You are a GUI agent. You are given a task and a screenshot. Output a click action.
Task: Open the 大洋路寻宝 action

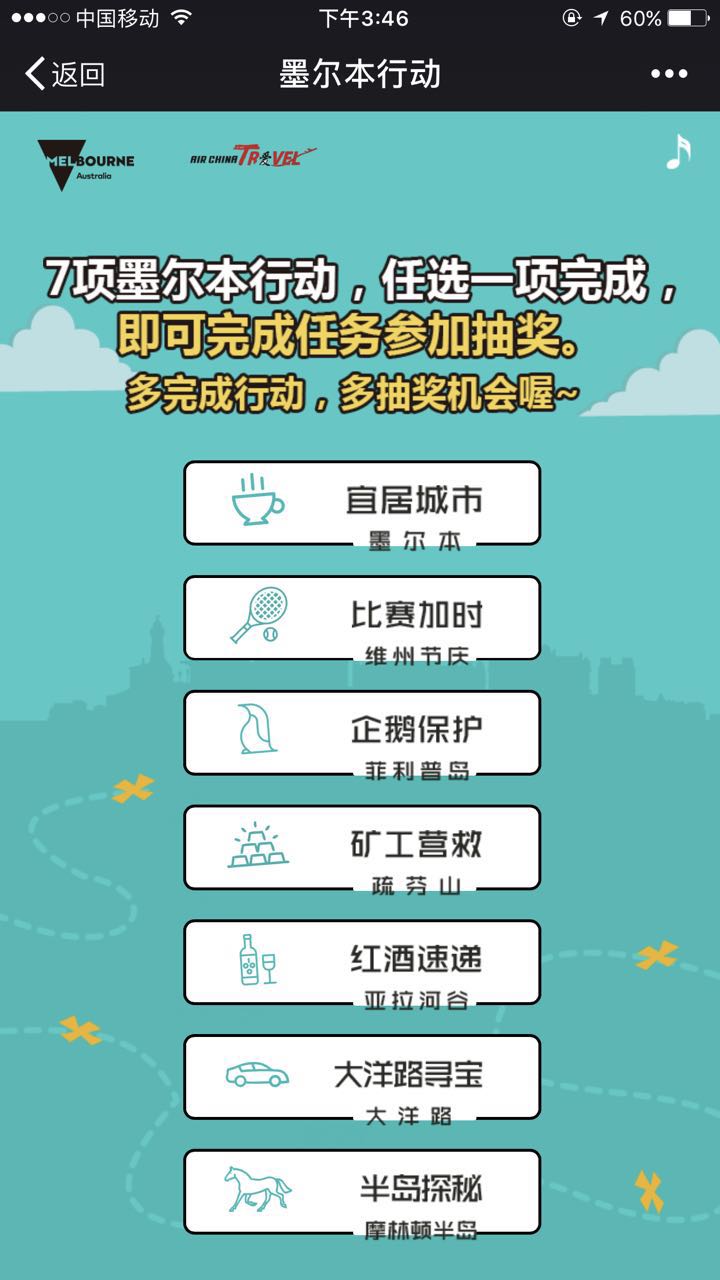click(361, 1077)
